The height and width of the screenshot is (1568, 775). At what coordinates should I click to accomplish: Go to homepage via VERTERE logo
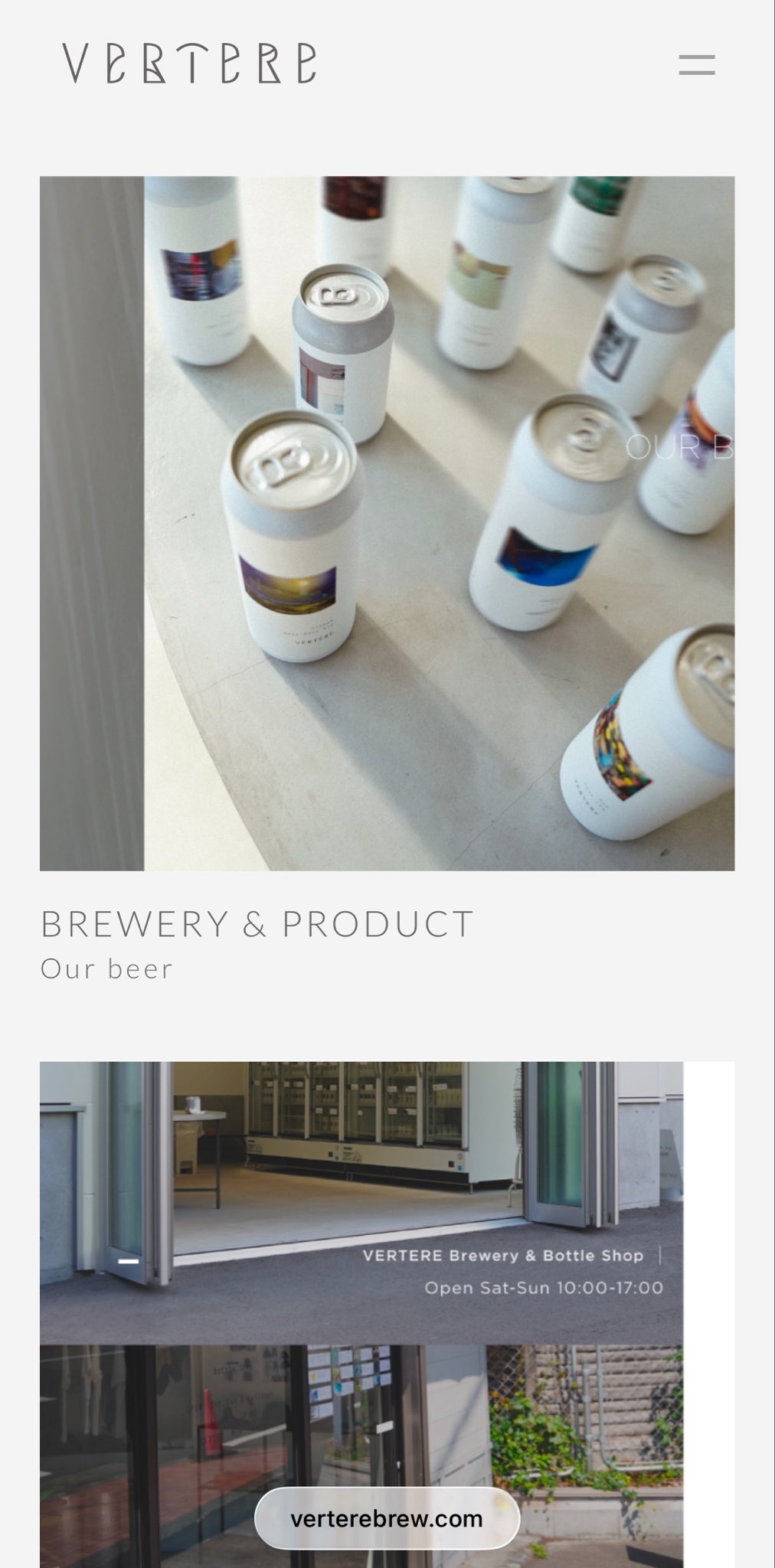pos(189,63)
